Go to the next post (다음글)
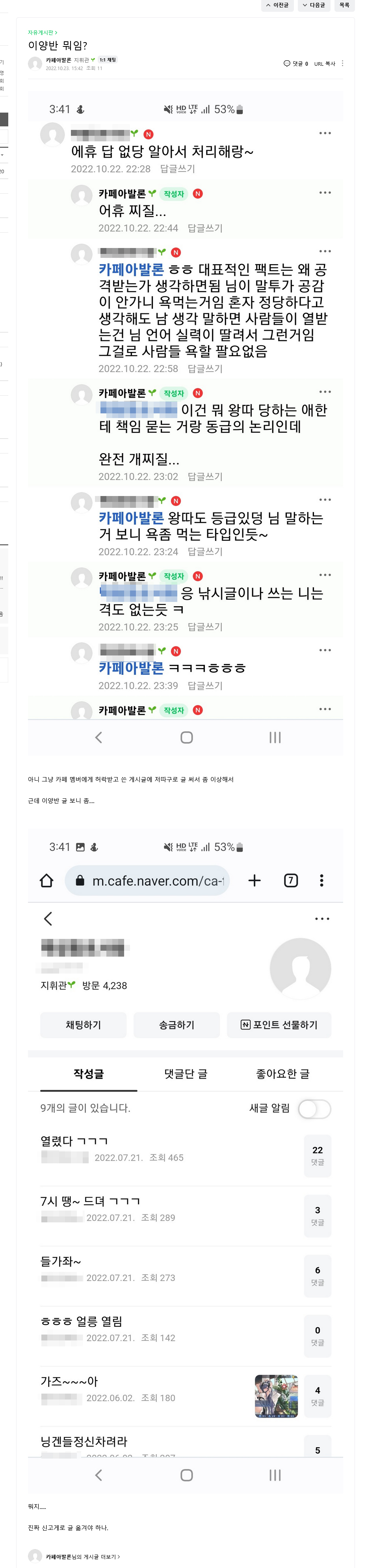Screen dimensions: 379x1568 point(314,5)
